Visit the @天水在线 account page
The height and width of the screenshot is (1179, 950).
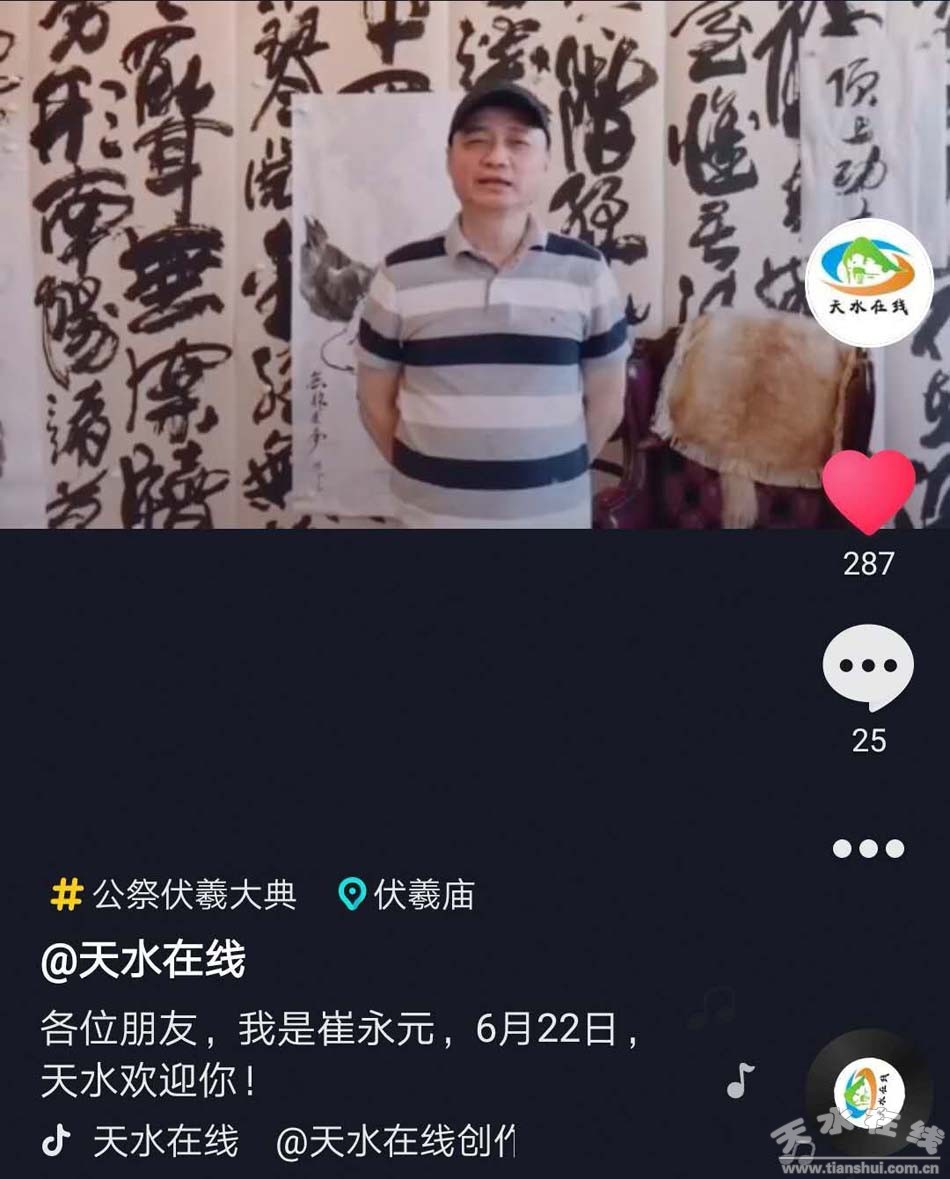point(142,962)
